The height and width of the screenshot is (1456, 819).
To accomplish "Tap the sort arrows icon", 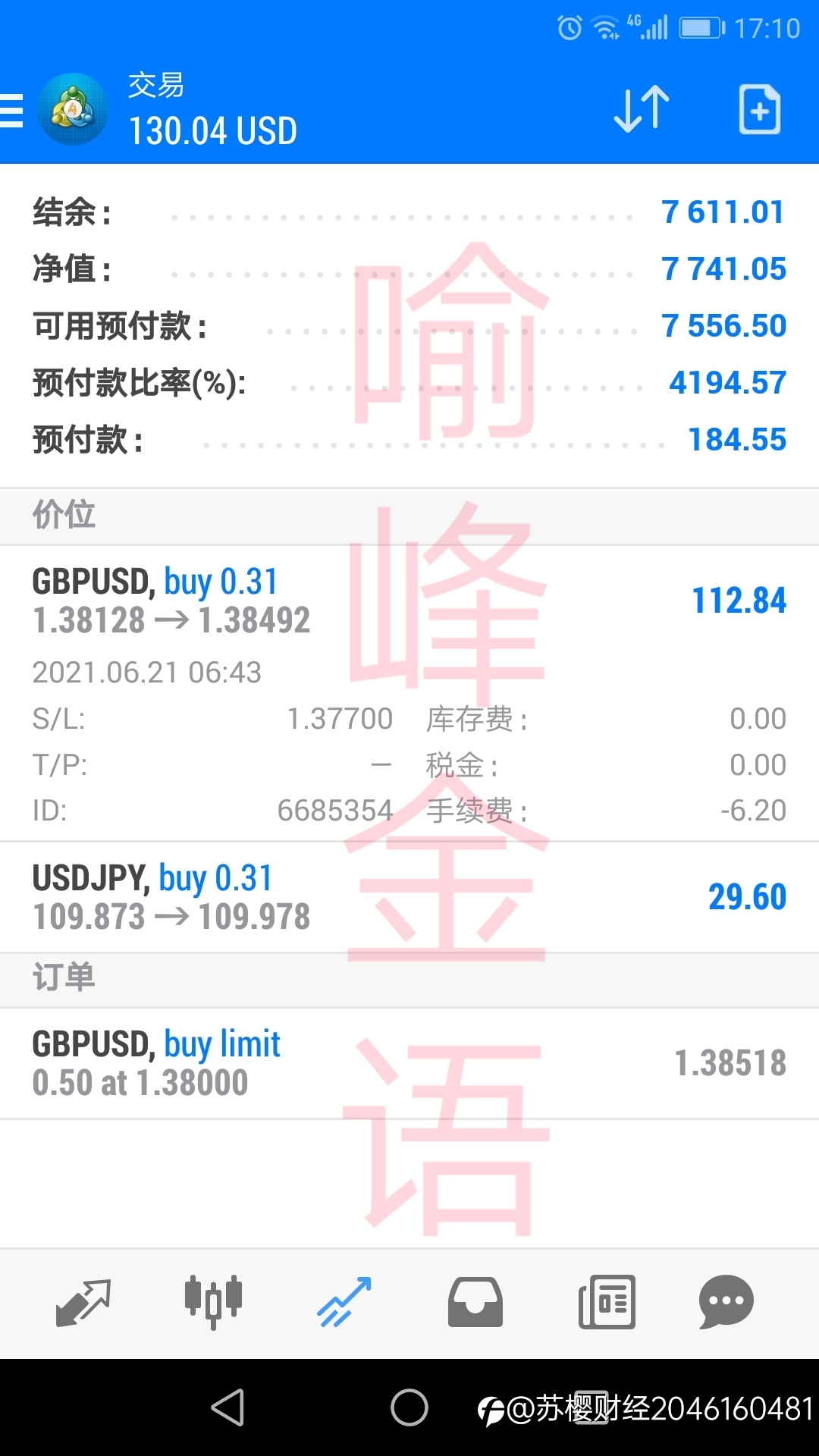I will 642,110.
